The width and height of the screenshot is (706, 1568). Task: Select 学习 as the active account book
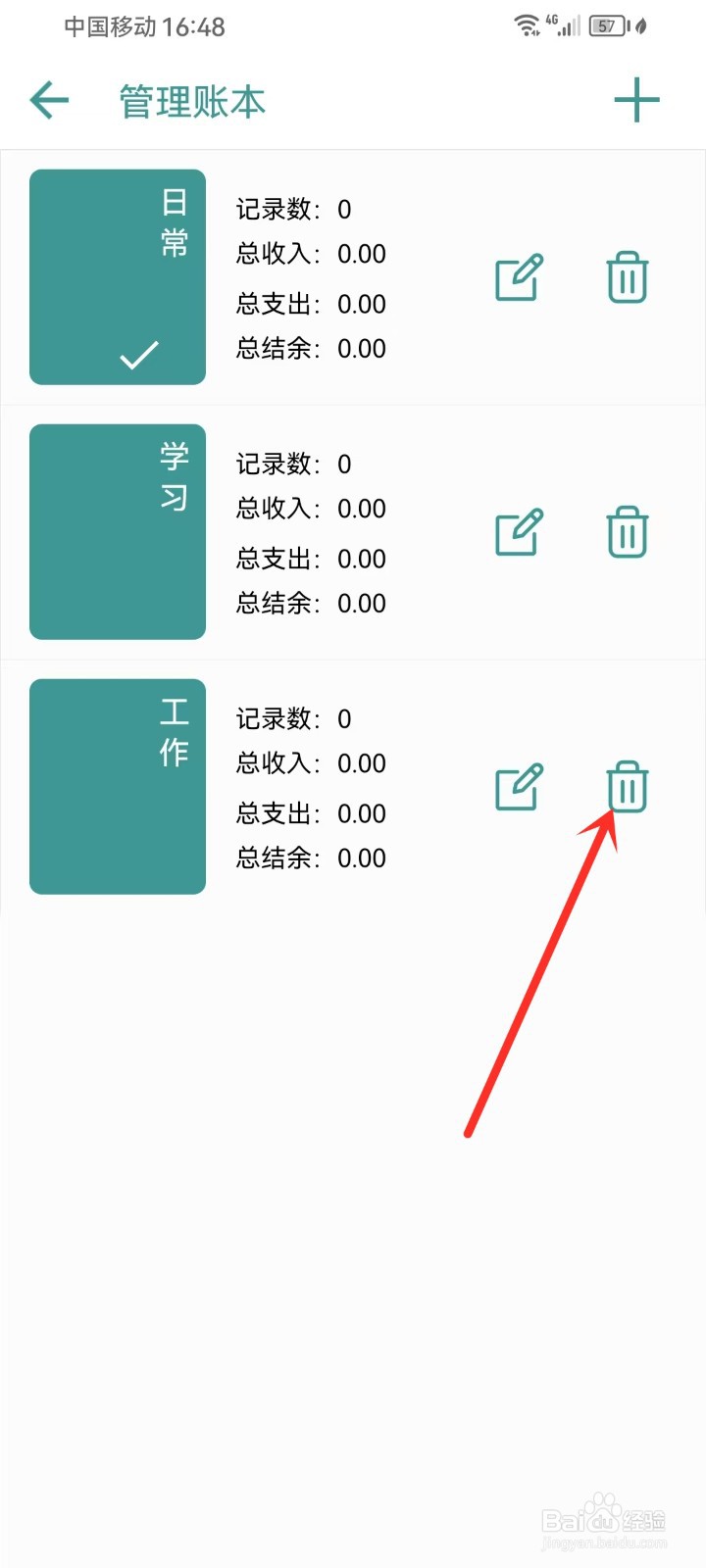tap(117, 532)
